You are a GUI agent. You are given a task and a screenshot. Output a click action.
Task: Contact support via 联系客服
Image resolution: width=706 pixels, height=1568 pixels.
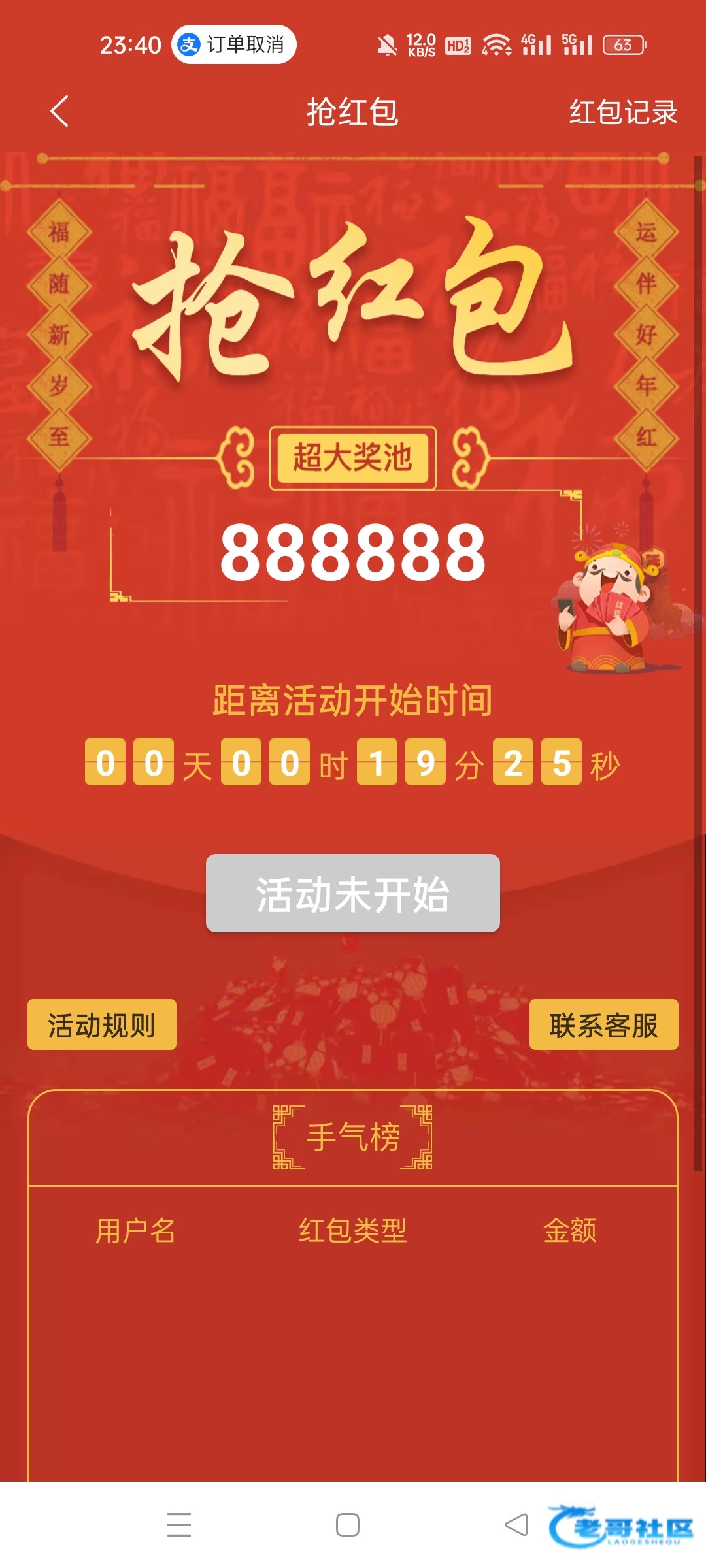(x=603, y=1024)
